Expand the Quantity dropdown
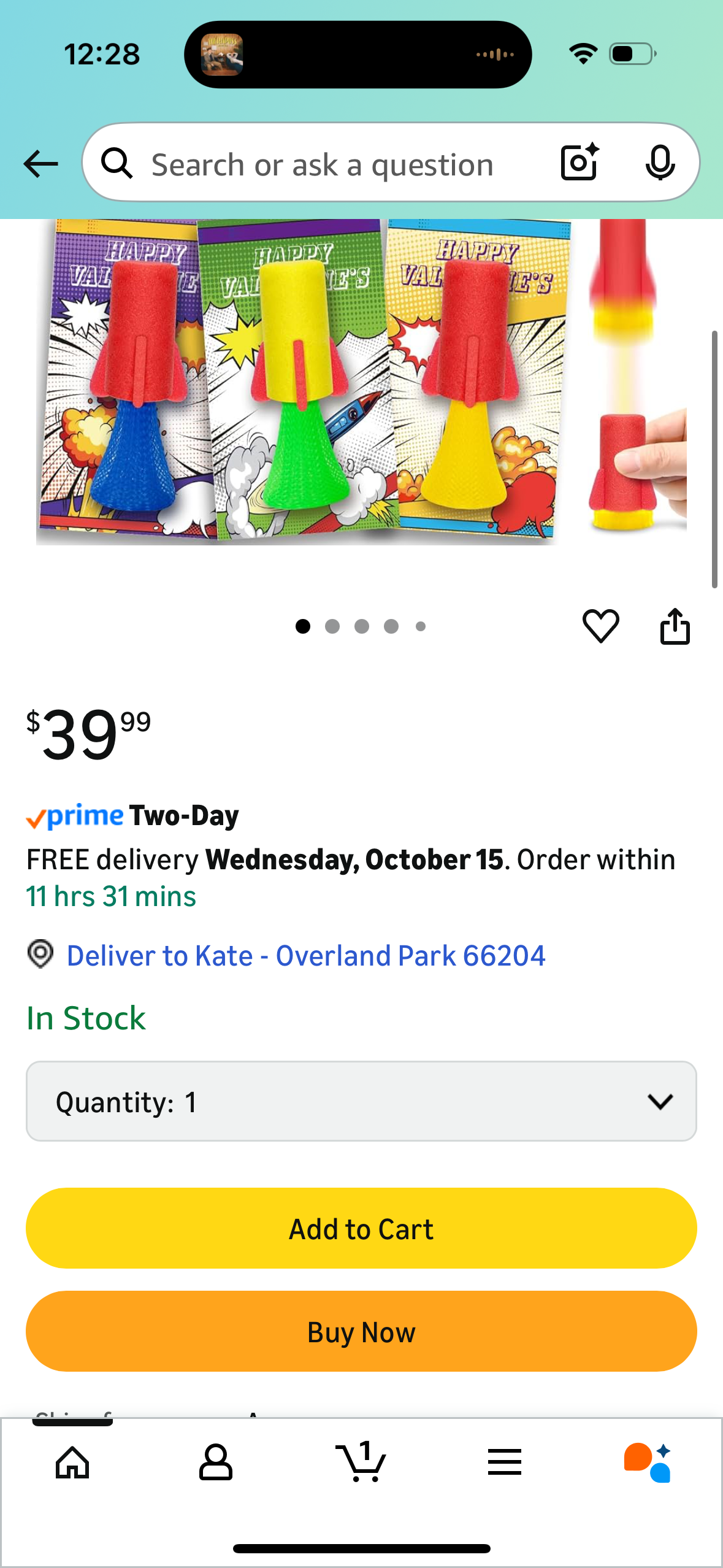This screenshot has height=1568, width=723. pyautogui.click(x=361, y=1101)
